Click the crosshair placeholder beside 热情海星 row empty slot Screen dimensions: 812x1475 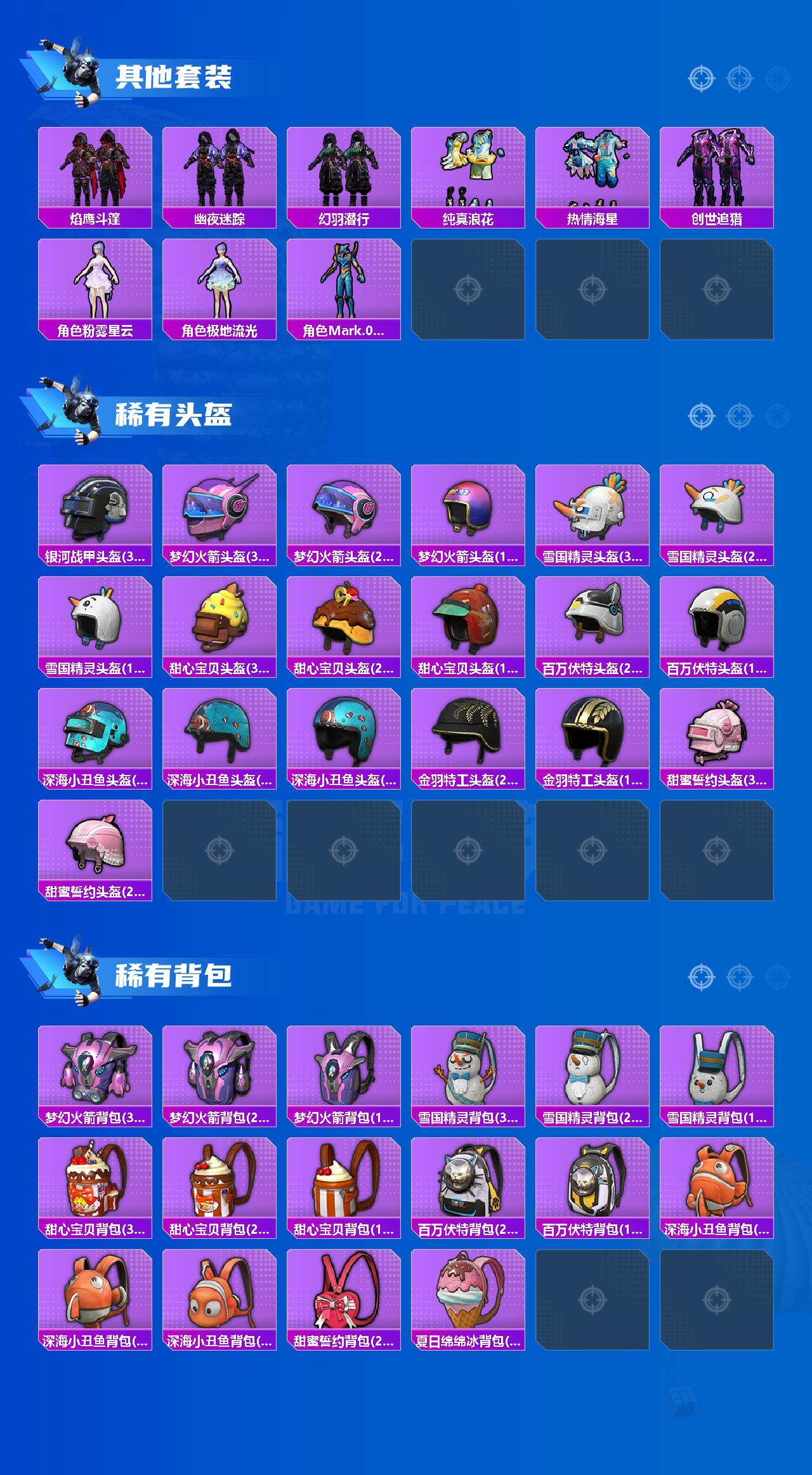click(x=590, y=289)
